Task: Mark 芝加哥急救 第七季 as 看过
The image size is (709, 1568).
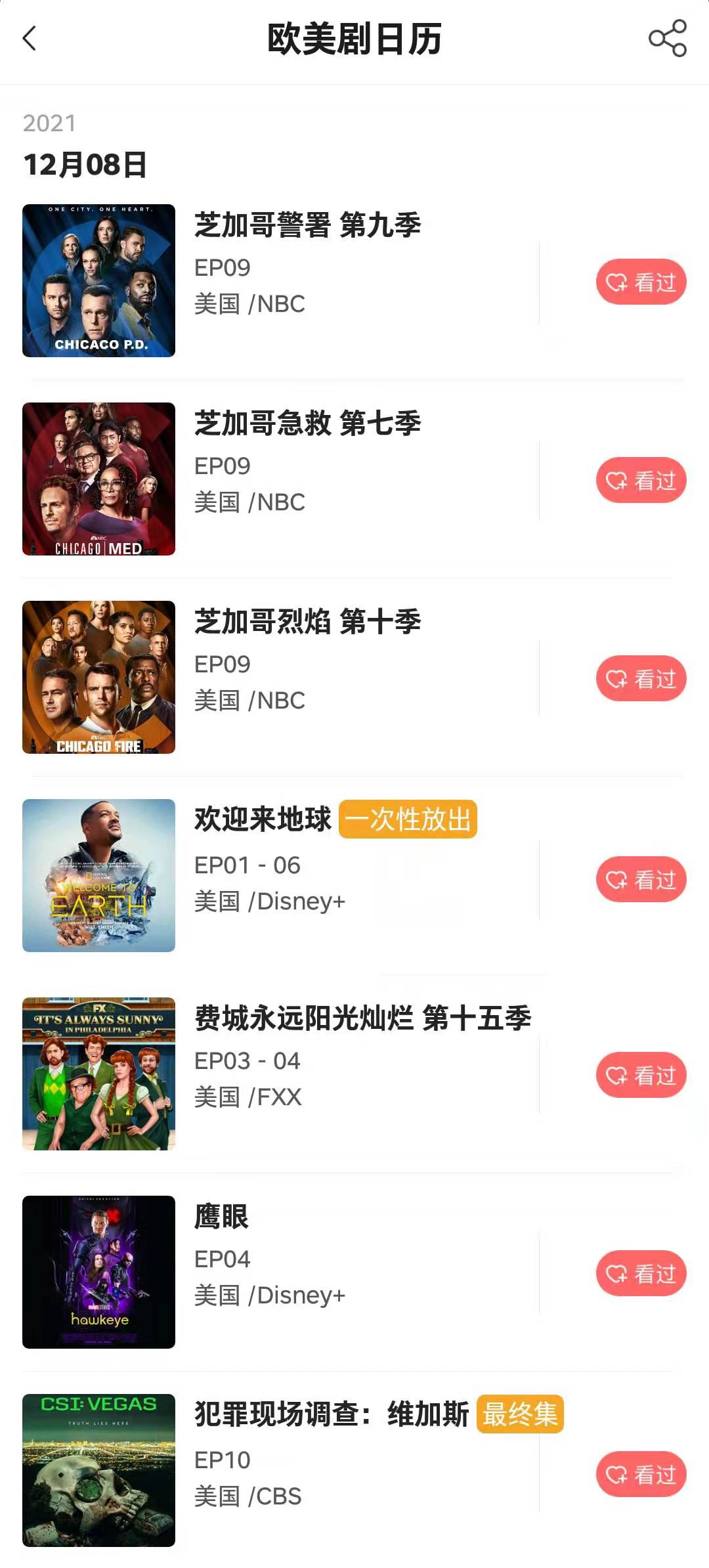Action: point(641,481)
